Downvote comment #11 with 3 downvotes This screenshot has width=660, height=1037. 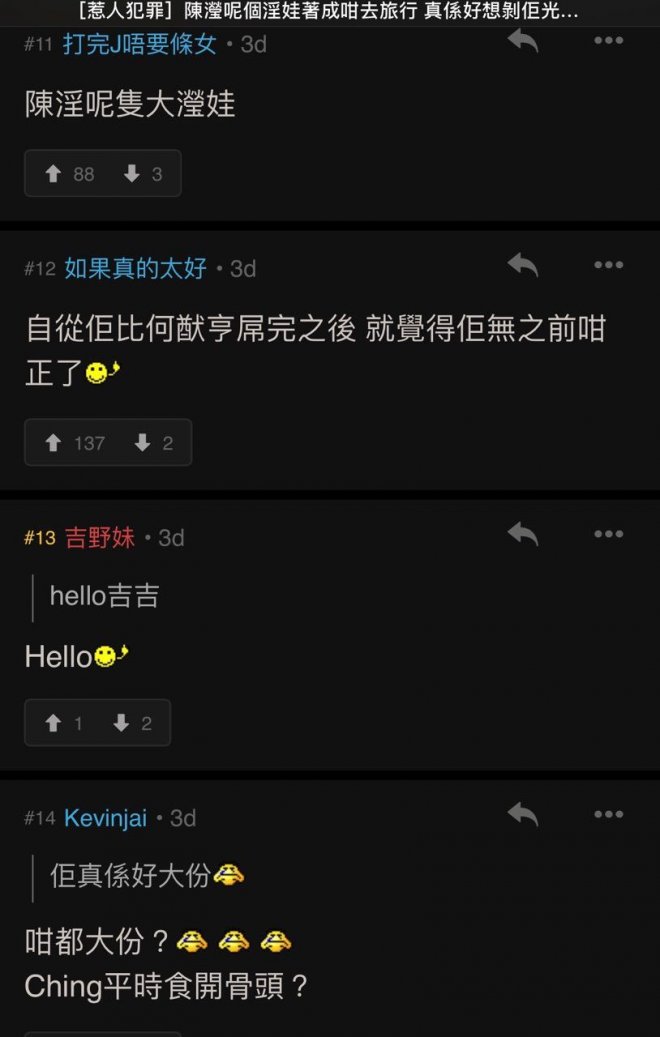click(x=142, y=174)
